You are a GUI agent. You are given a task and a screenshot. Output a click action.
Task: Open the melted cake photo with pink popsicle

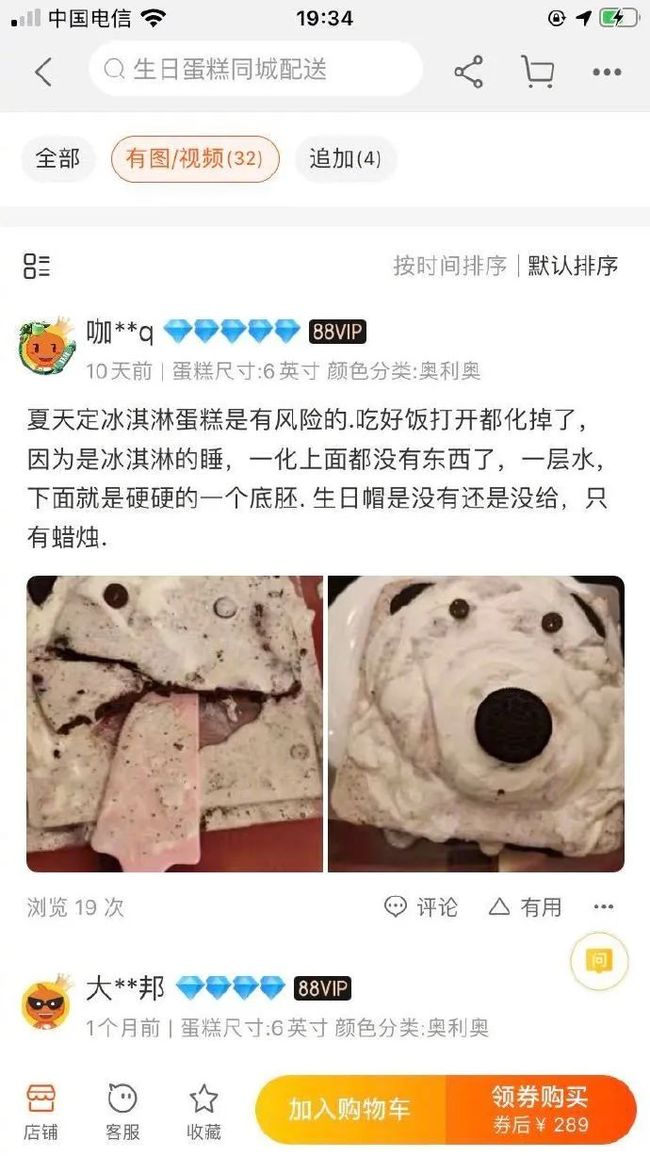pos(175,723)
